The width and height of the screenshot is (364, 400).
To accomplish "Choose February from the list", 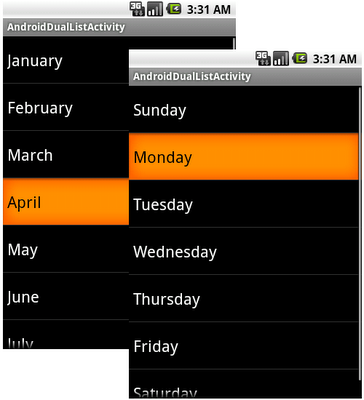I will click(66, 107).
